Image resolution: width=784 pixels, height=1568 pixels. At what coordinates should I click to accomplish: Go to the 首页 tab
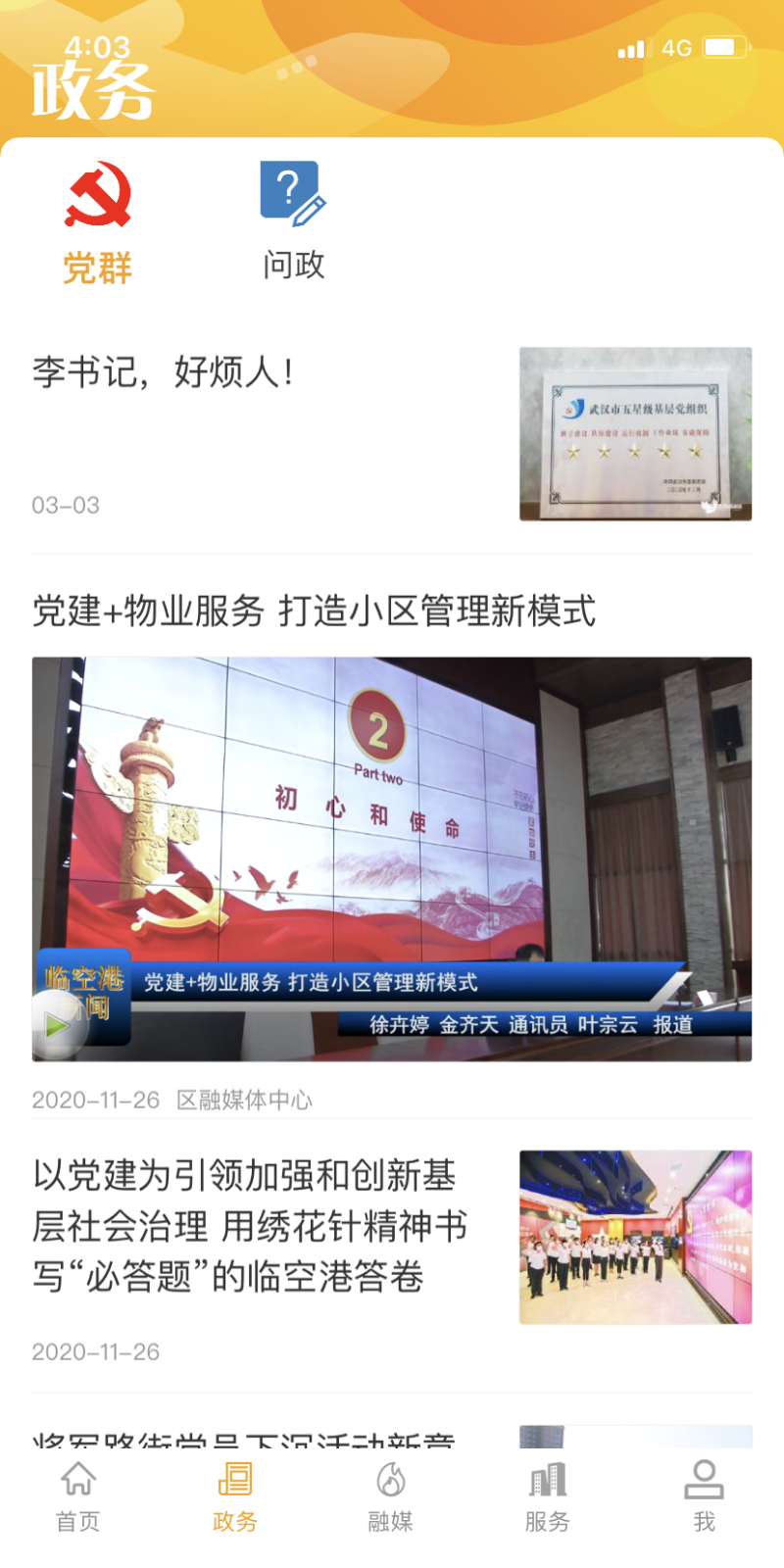point(77,1496)
